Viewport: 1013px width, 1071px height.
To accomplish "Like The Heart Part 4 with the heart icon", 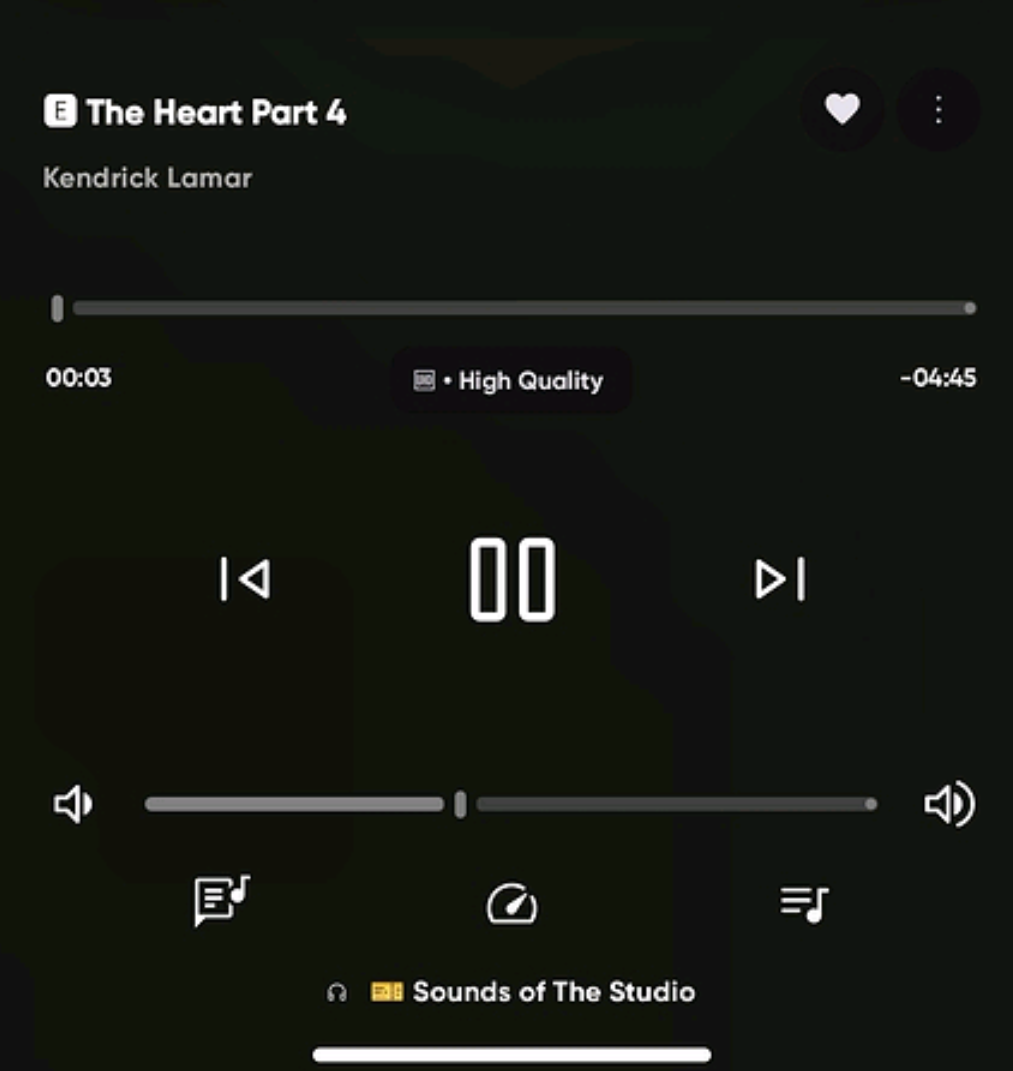I will (841, 109).
